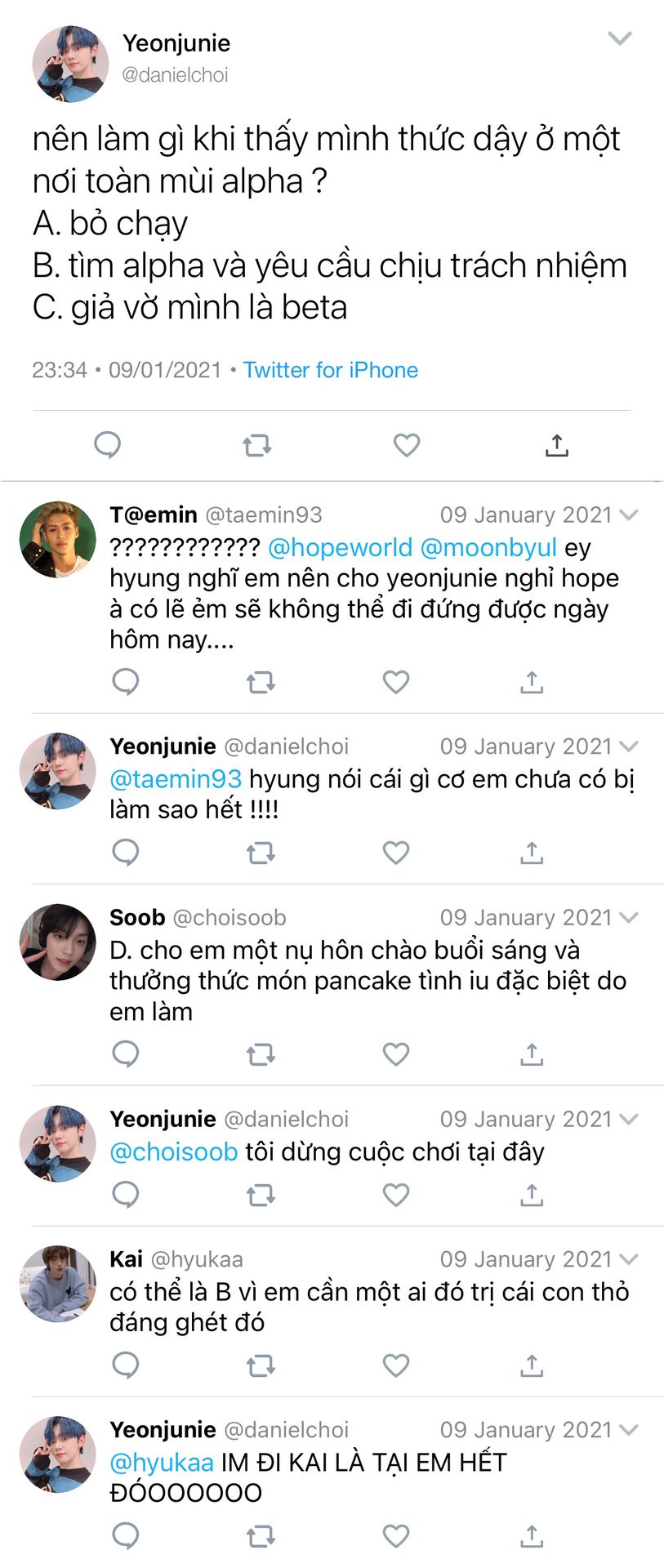Open Soob's profile picture
The height and width of the screenshot is (1568, 664).
[x=58, y=942]
